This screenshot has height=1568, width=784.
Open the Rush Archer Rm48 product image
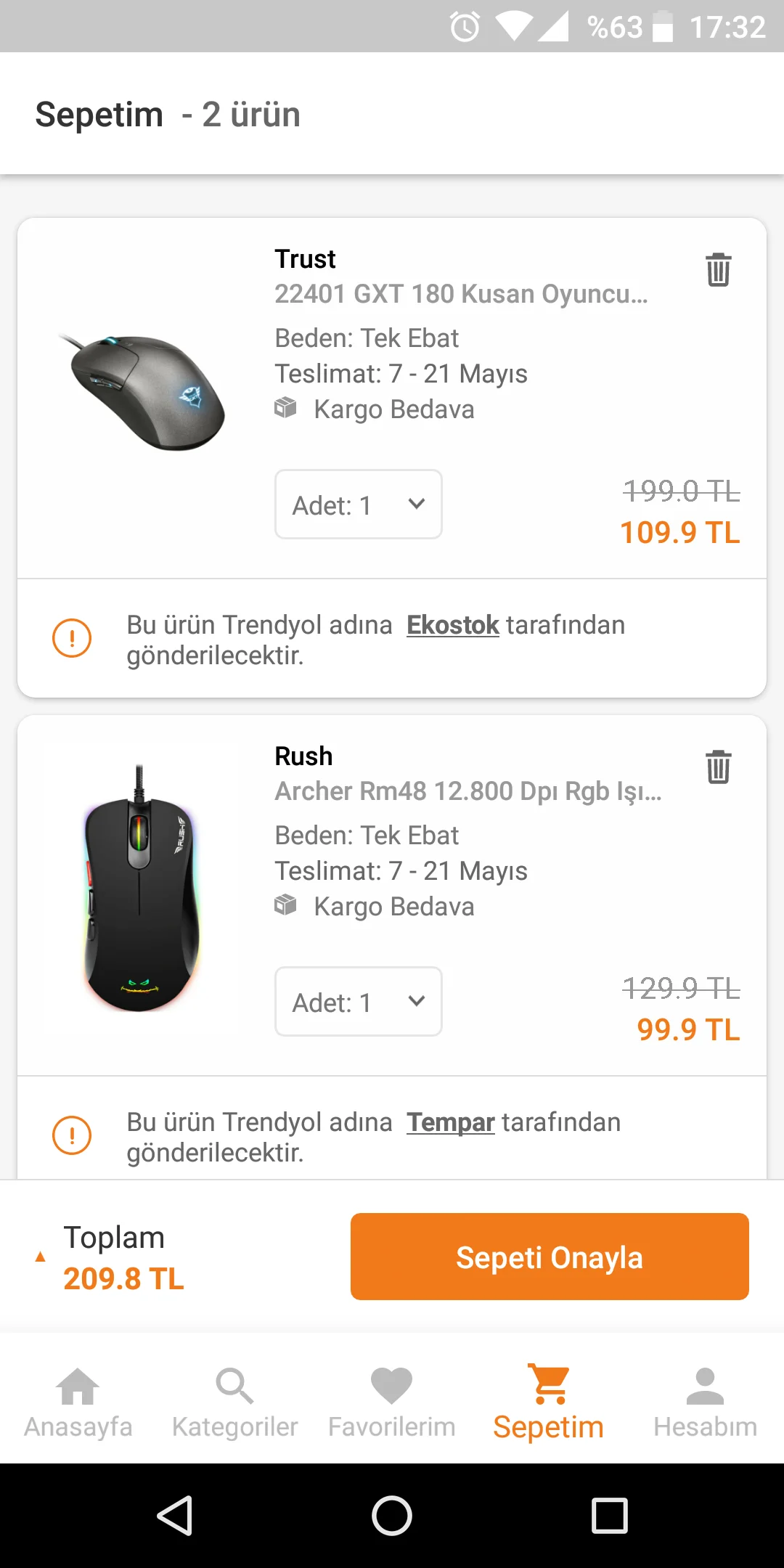140,887
